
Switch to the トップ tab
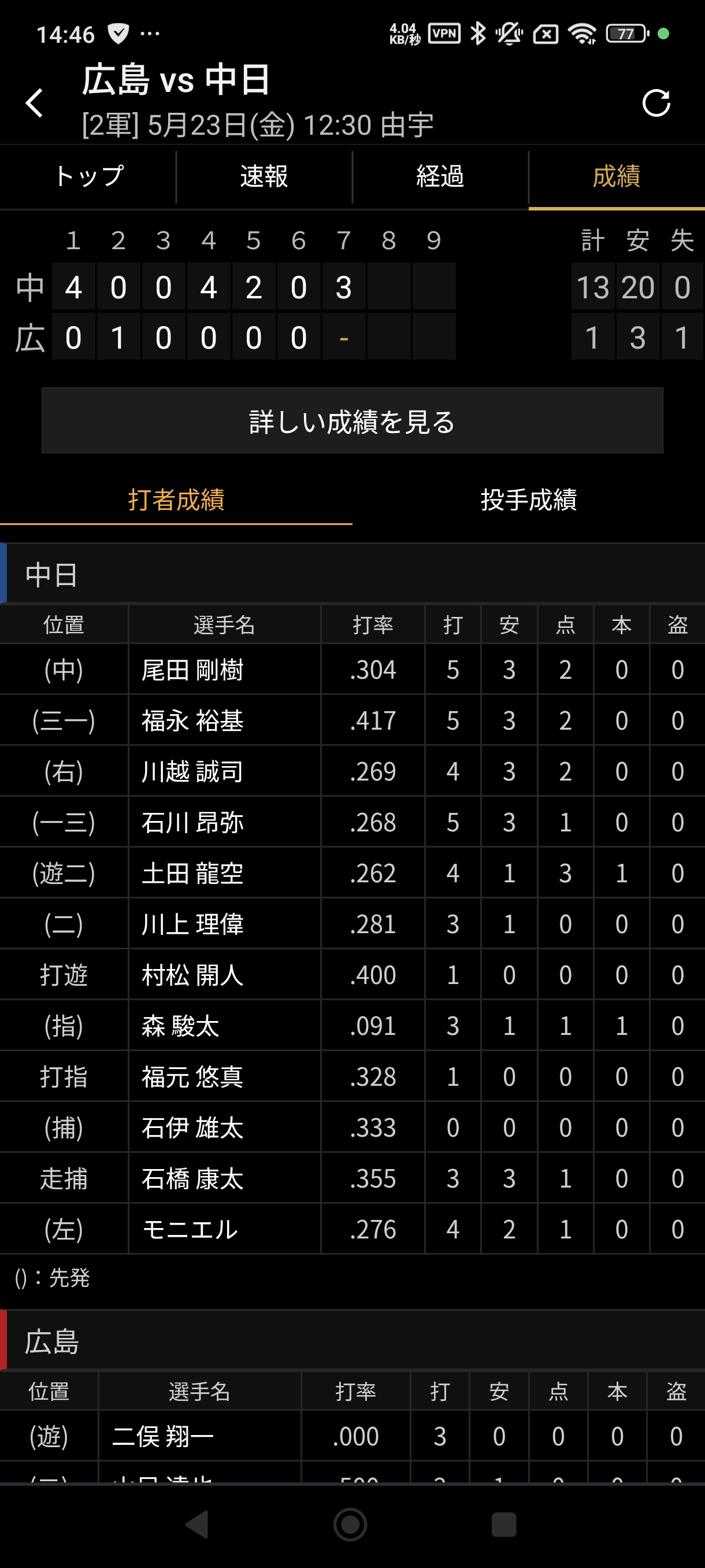click(x=88, y=176)
